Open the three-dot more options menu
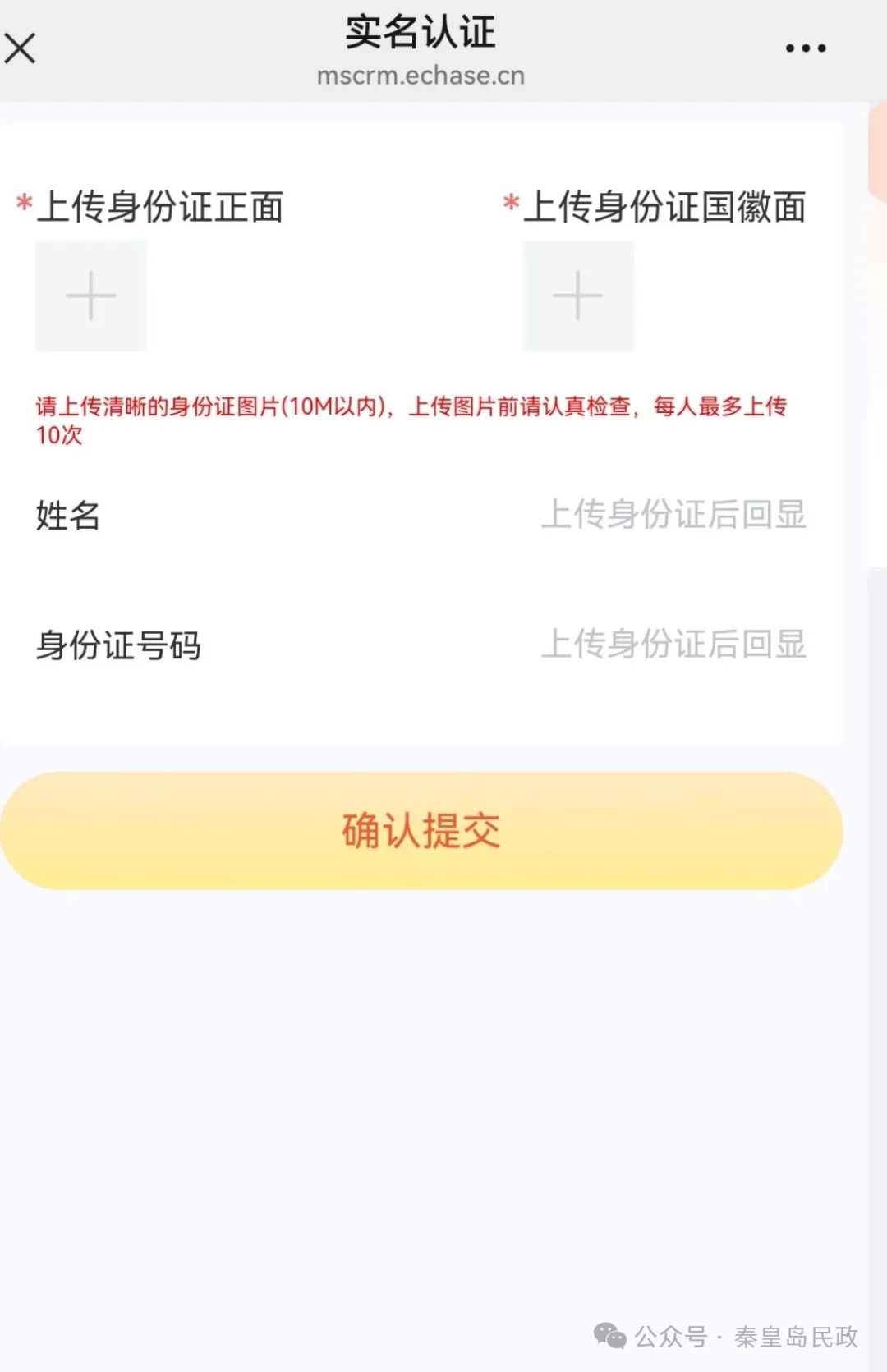 pyautogui.click(x=803, y=47)
